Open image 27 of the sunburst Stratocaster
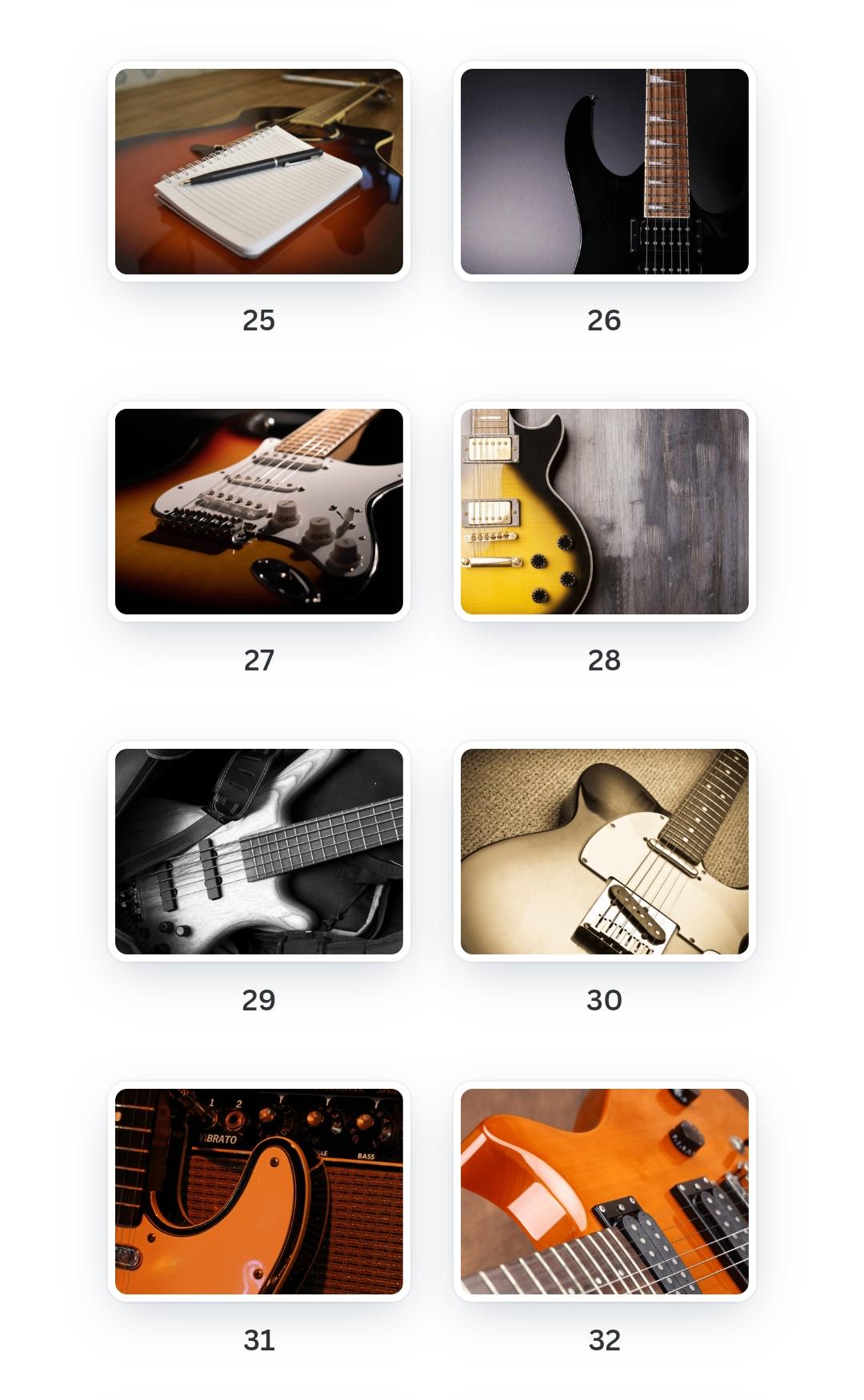The width and height of the screenshot is (864, 1400). pos(258,511)
